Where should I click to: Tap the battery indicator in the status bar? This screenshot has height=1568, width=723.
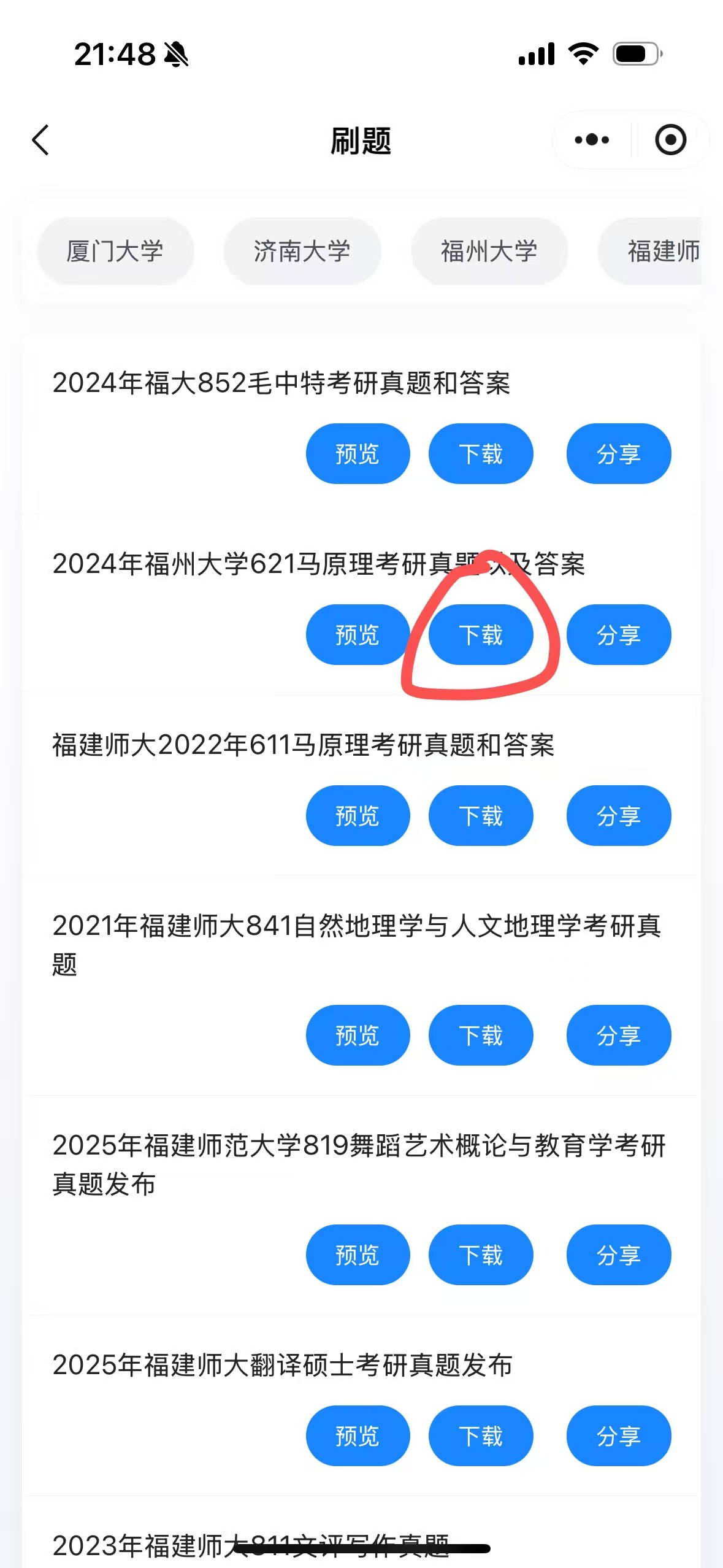pyautogui.click(x=635, y=54)
